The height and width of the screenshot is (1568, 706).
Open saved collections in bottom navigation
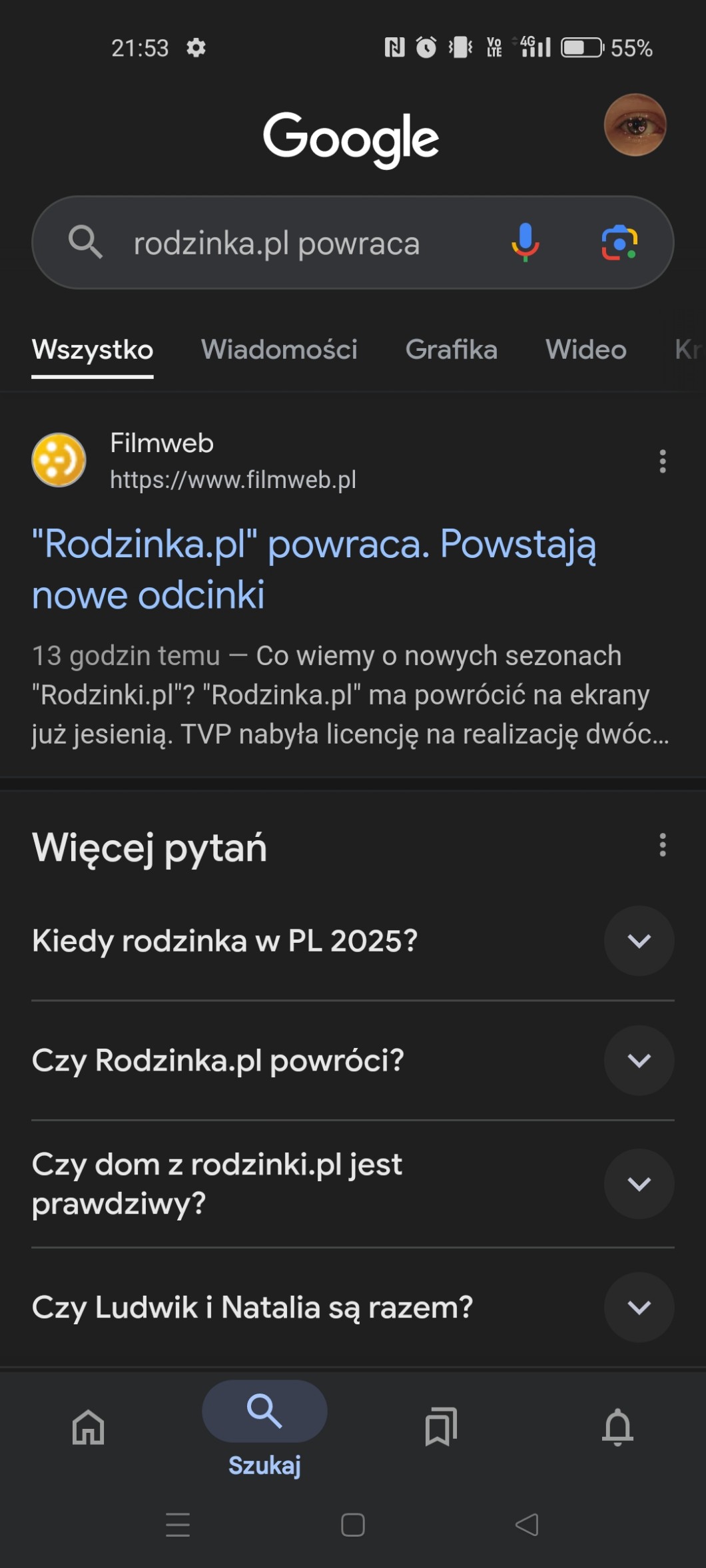pyautogui.click(x=441, y=1427)
